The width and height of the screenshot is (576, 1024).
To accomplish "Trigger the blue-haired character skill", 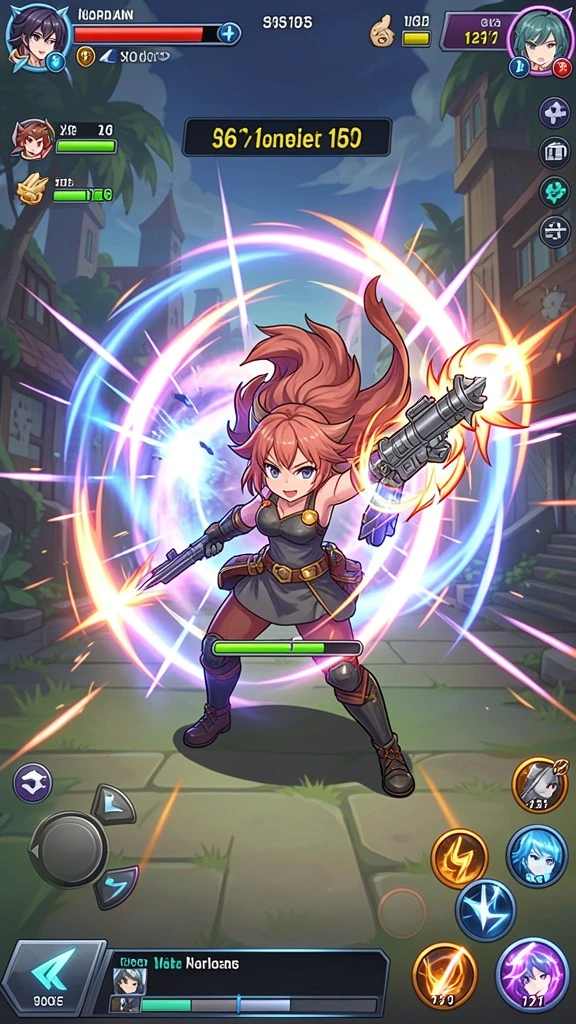I will pyautogui.click(x=537, y=856).
